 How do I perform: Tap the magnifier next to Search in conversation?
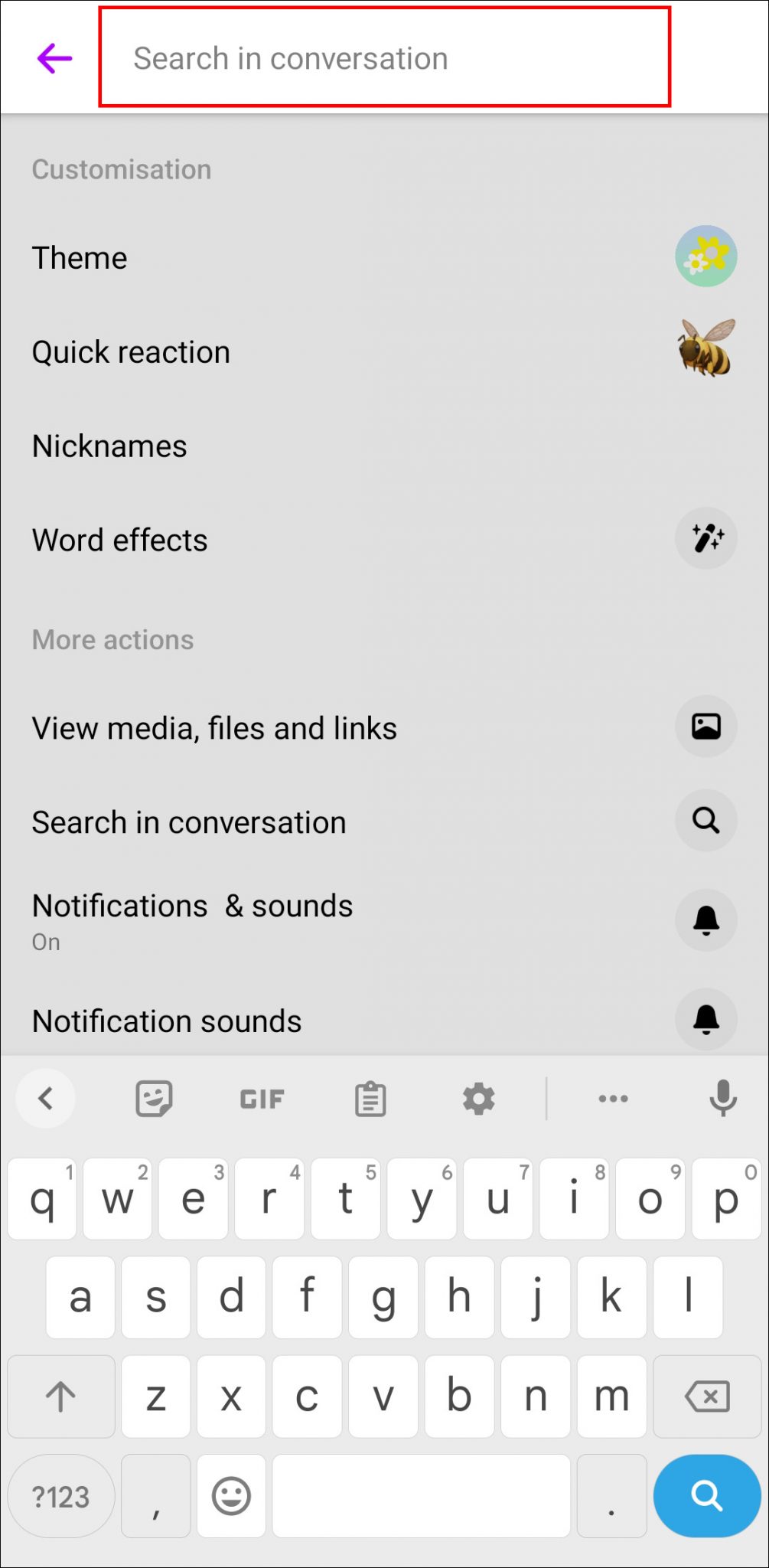(705, 820)
